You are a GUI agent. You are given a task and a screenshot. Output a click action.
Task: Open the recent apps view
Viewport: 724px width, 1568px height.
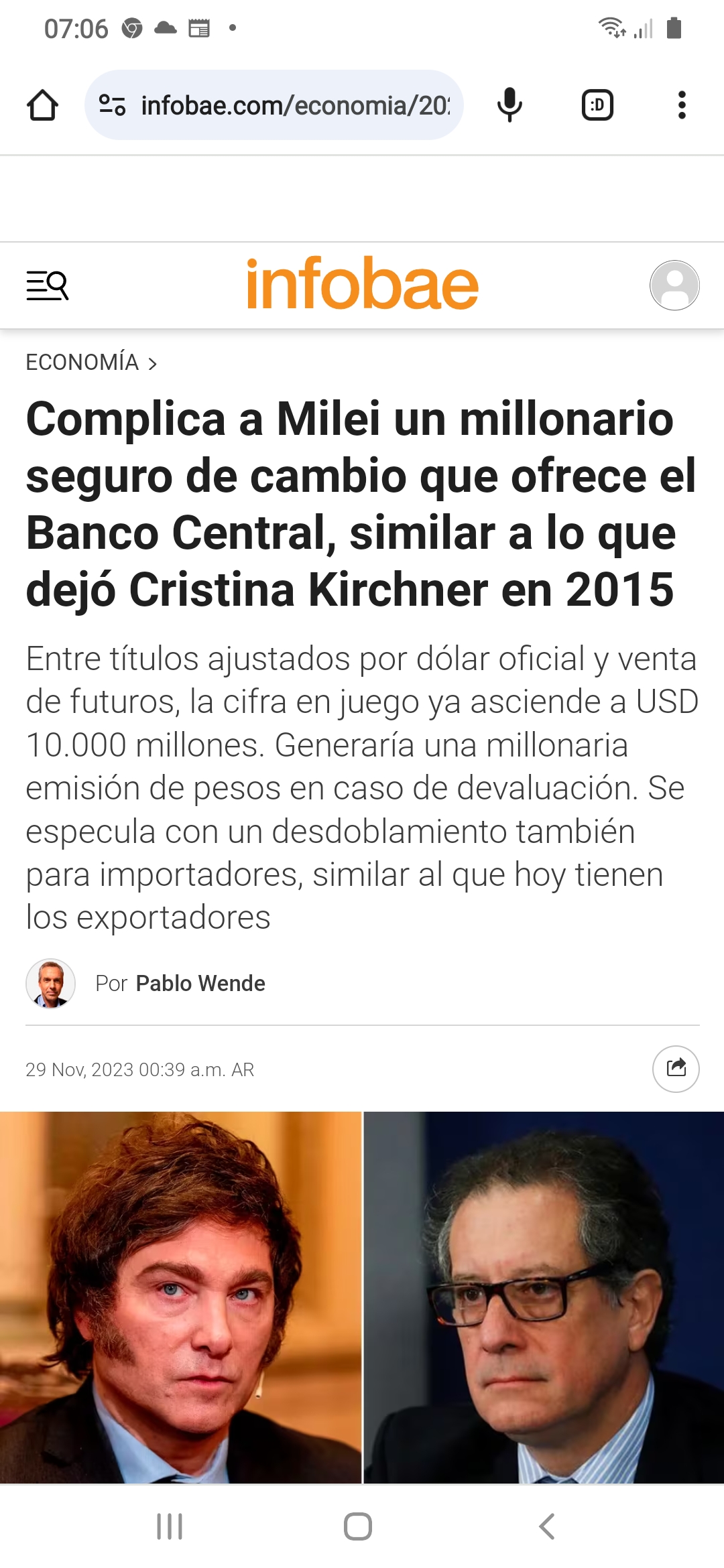tap(170, 1526)
